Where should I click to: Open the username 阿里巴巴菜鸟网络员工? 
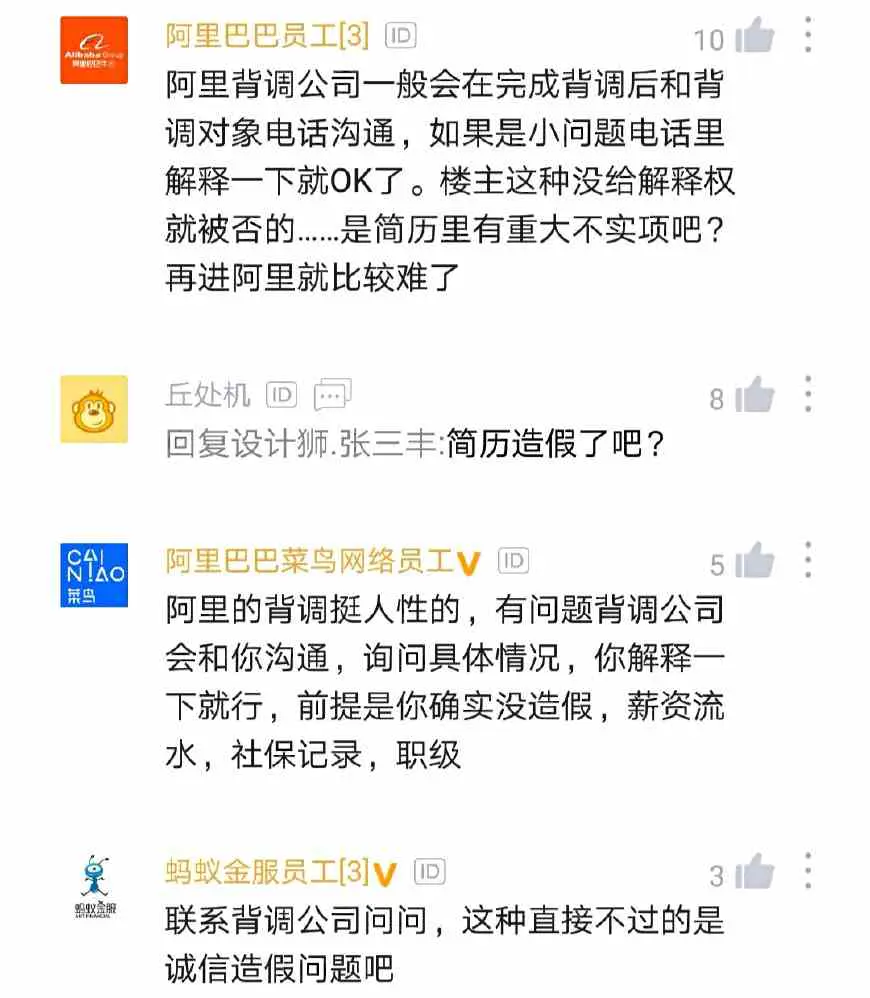[310, 562]
